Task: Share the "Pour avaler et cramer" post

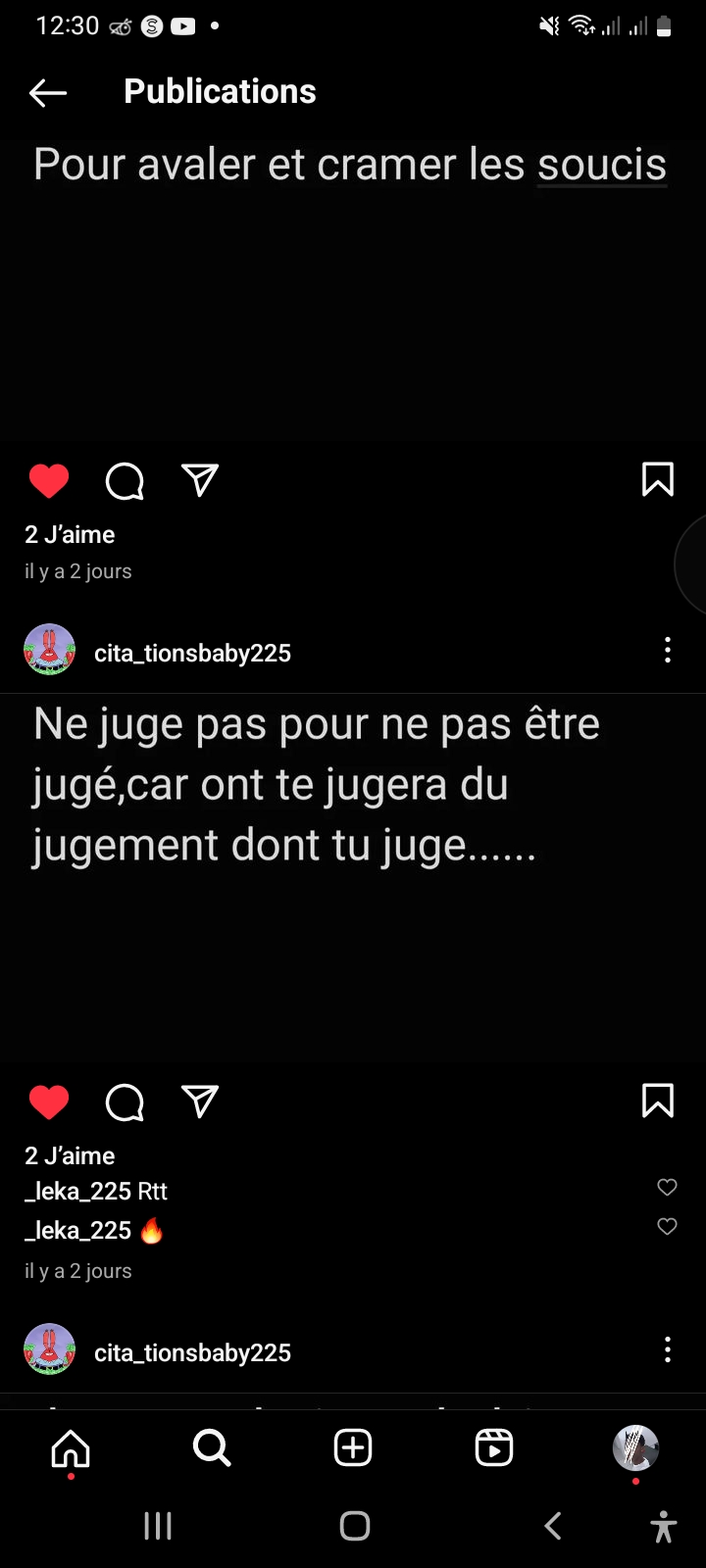Action: coord(200,479)
